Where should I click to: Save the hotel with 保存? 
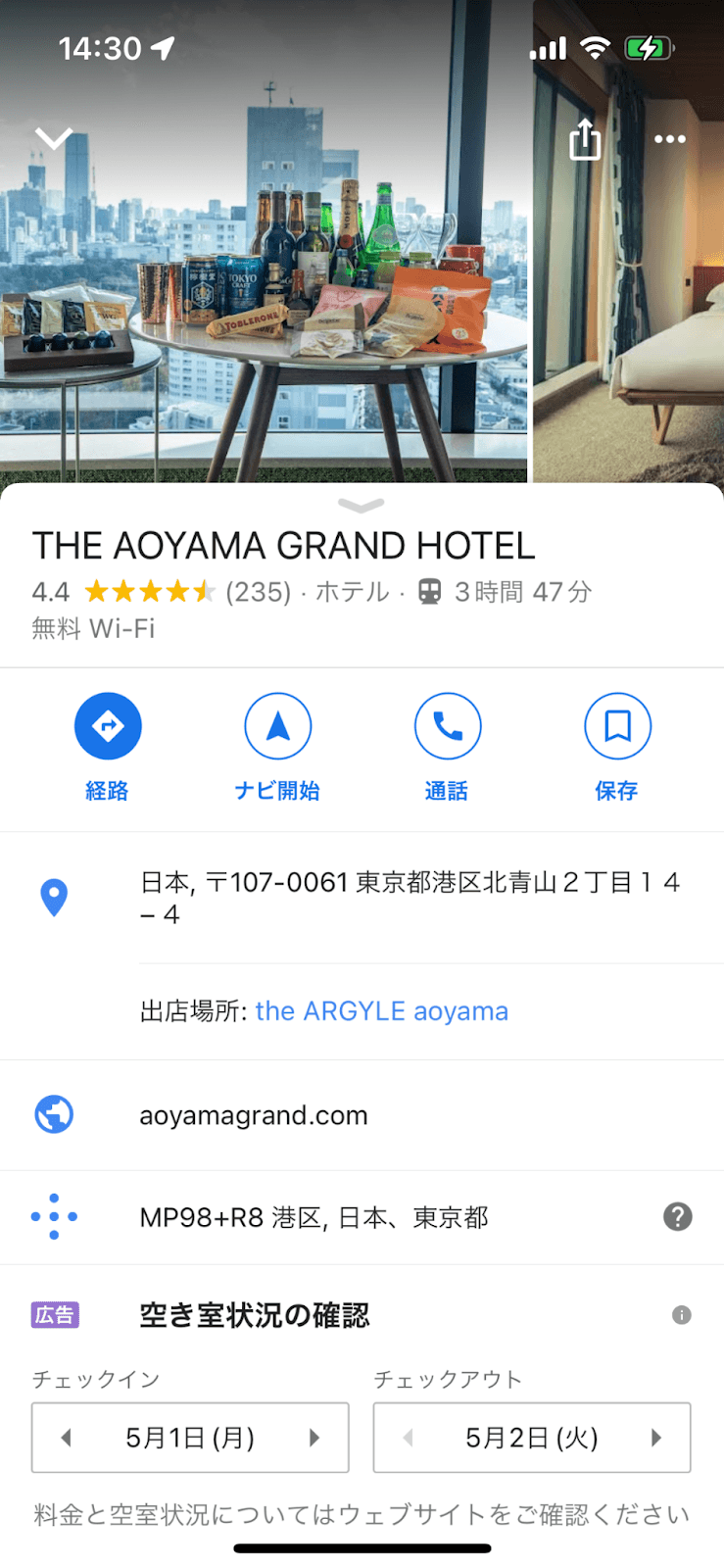[617, 726]
